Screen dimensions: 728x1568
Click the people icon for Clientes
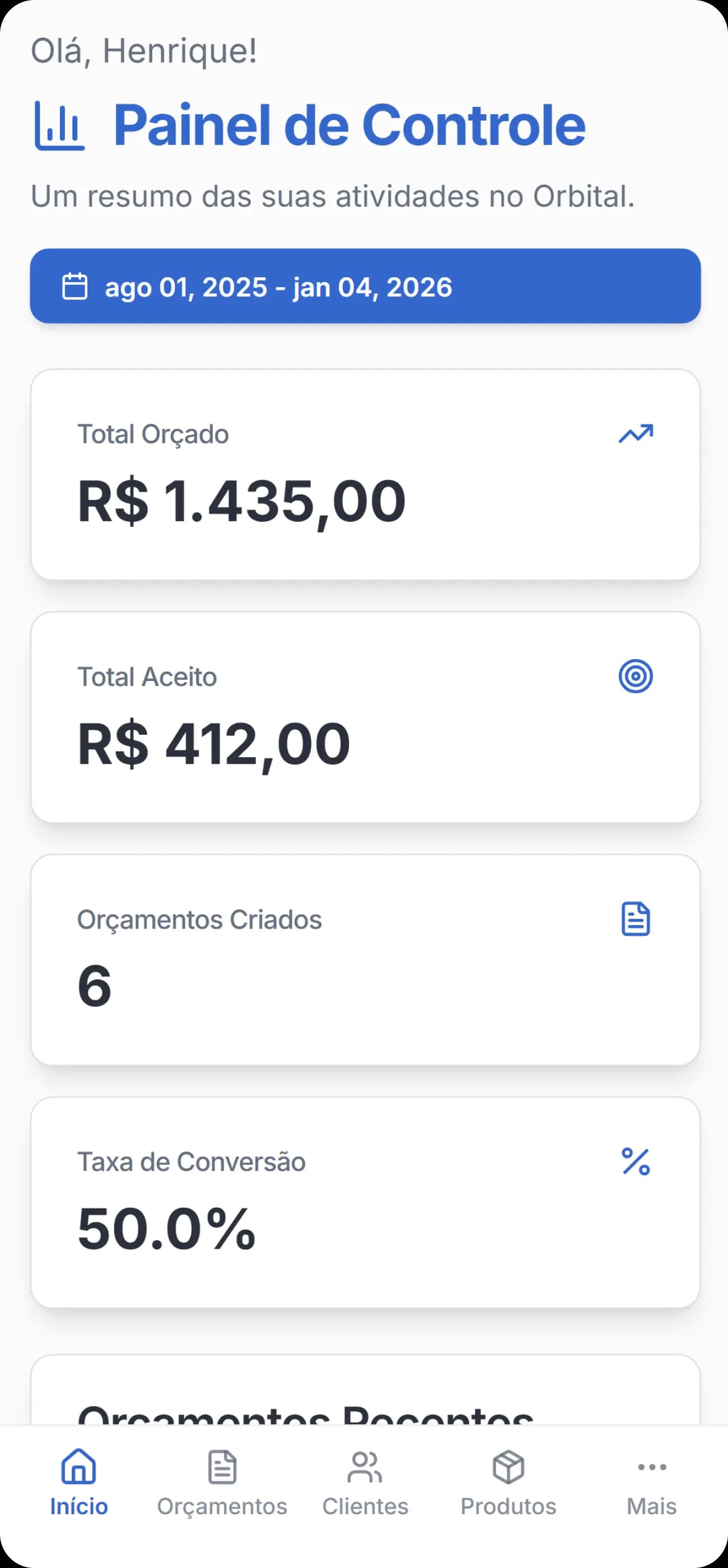[x=365, y=1467]
